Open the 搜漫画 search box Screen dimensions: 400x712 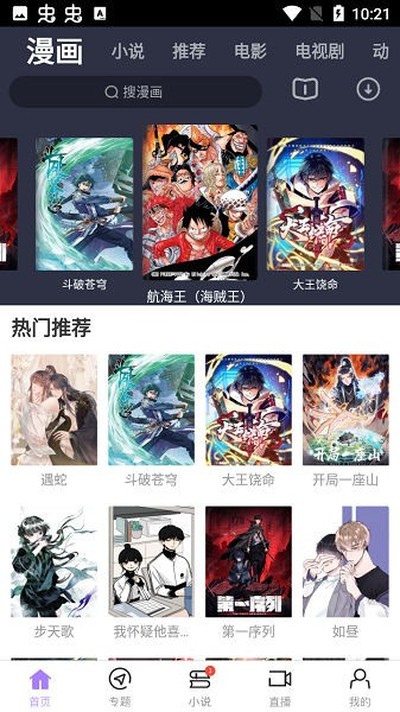[x=135, y=92]
